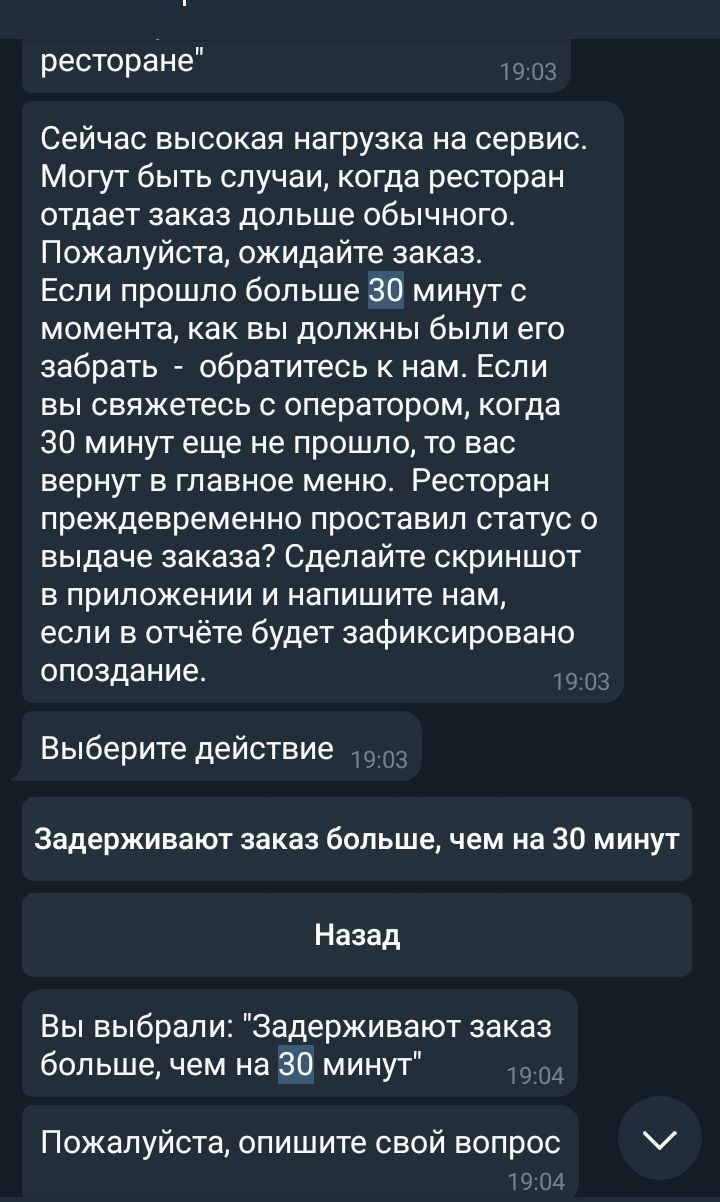Select "Задерживают заказ больше, чем на 30 минут"
Screen dimensions: 720x1202
(357, 839)
